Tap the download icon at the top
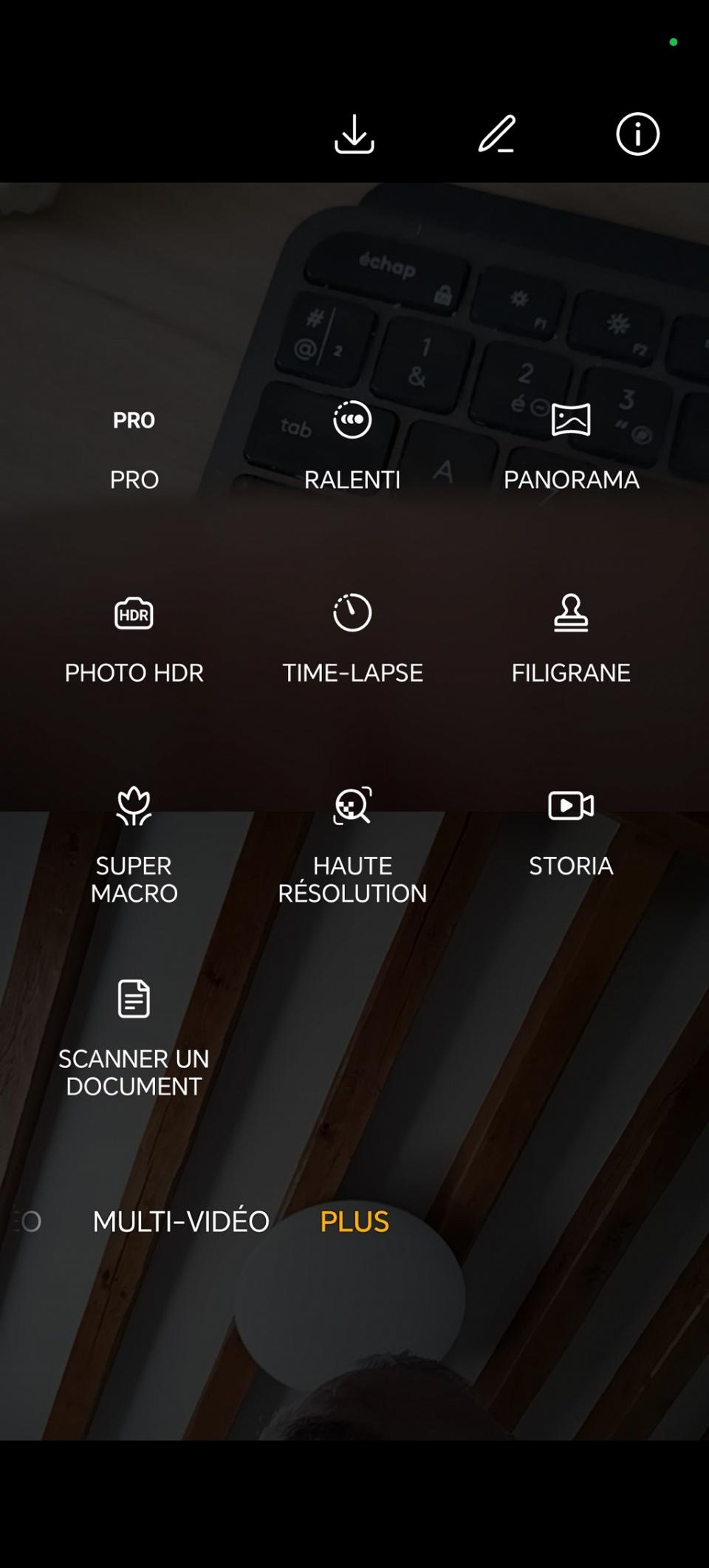Screen dimensions: 709x1568 (x=354, y=134)
